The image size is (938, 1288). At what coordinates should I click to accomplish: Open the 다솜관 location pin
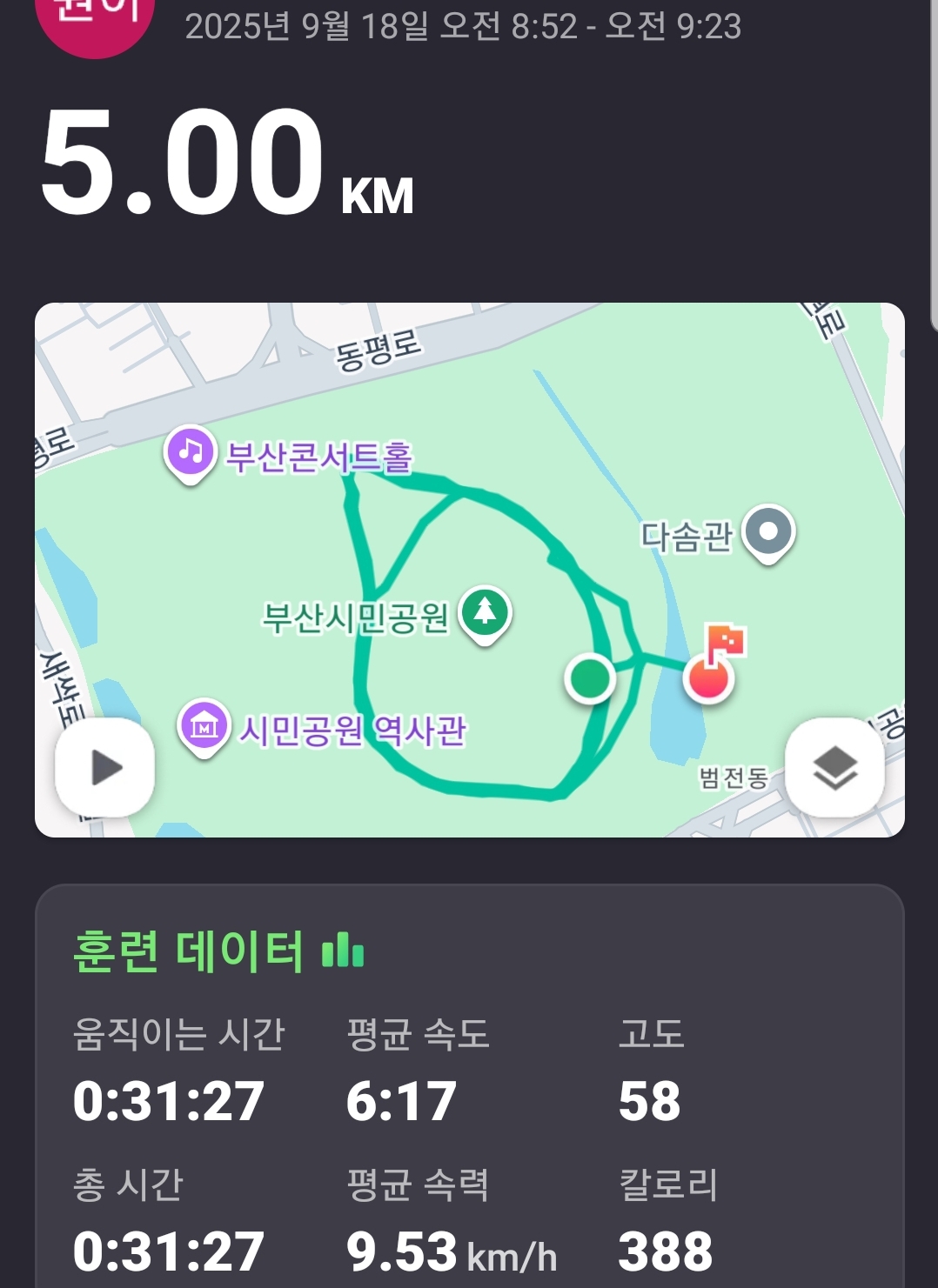click(768, 531)
